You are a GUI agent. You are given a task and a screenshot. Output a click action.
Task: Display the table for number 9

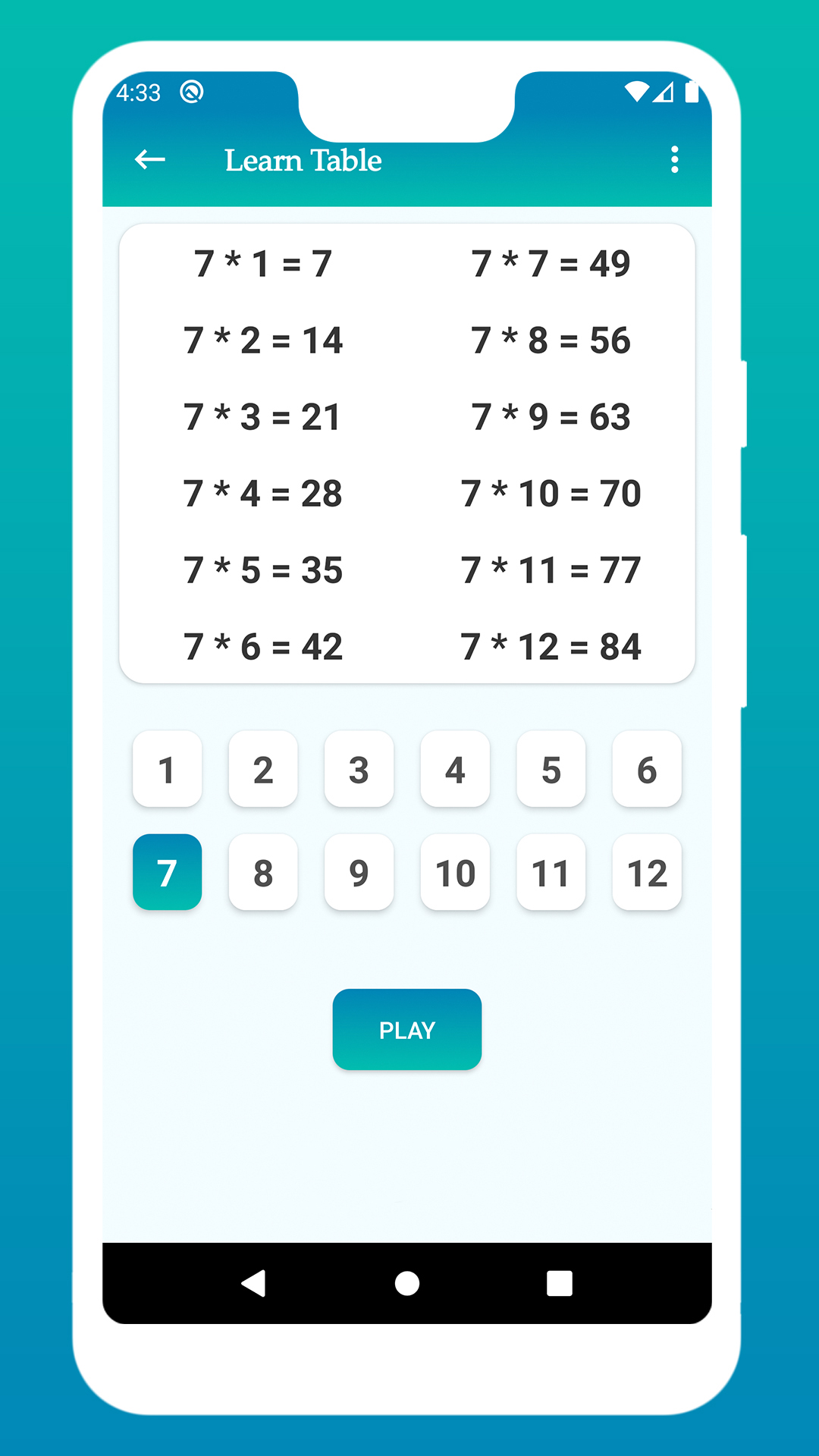(359, 872)
